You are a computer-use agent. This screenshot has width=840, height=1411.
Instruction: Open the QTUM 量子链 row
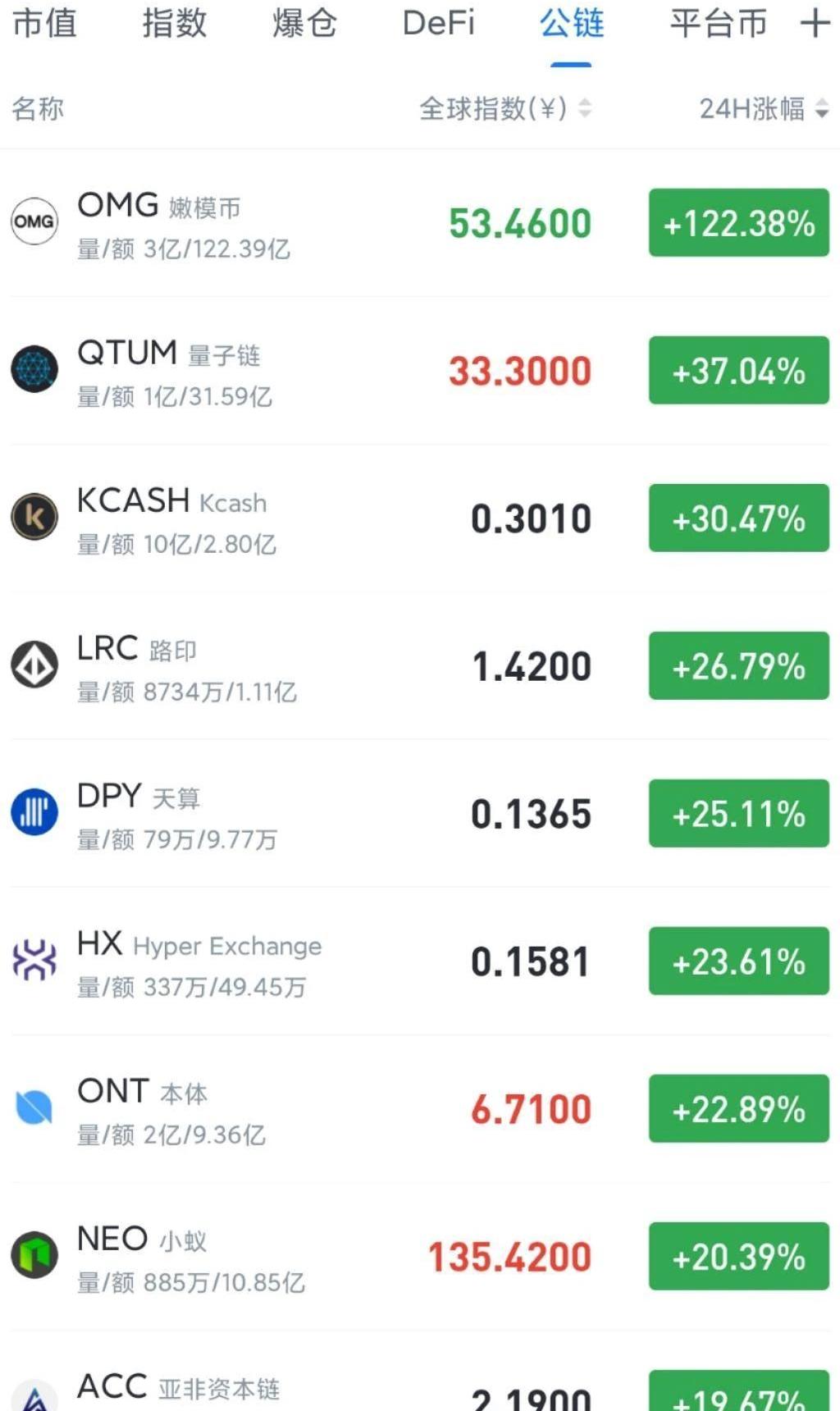point(420,371)
